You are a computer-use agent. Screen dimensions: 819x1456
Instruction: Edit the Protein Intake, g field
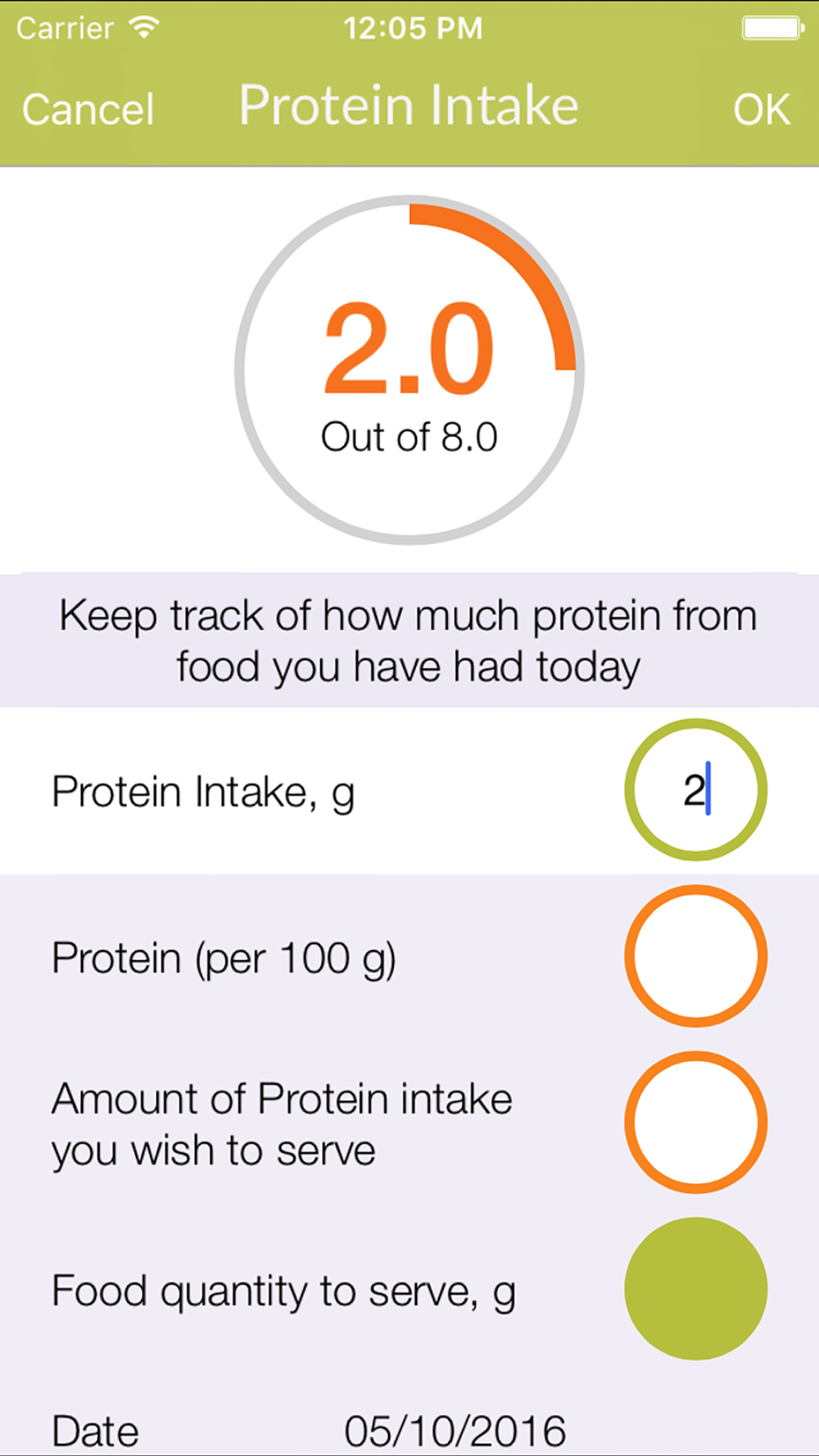coord(695,790)
